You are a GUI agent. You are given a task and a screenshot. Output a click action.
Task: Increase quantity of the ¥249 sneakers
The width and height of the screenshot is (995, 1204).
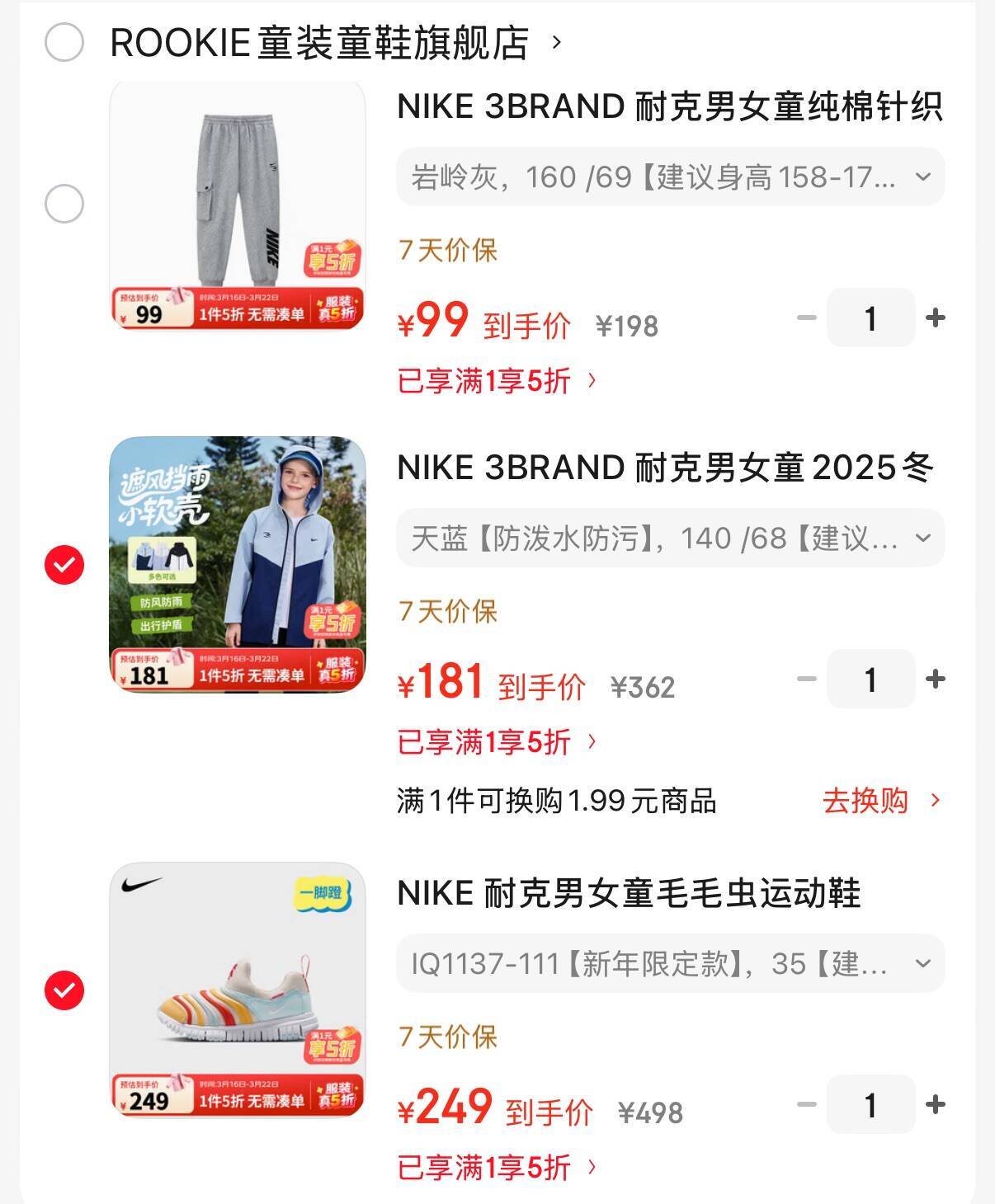click(936, 1105)
